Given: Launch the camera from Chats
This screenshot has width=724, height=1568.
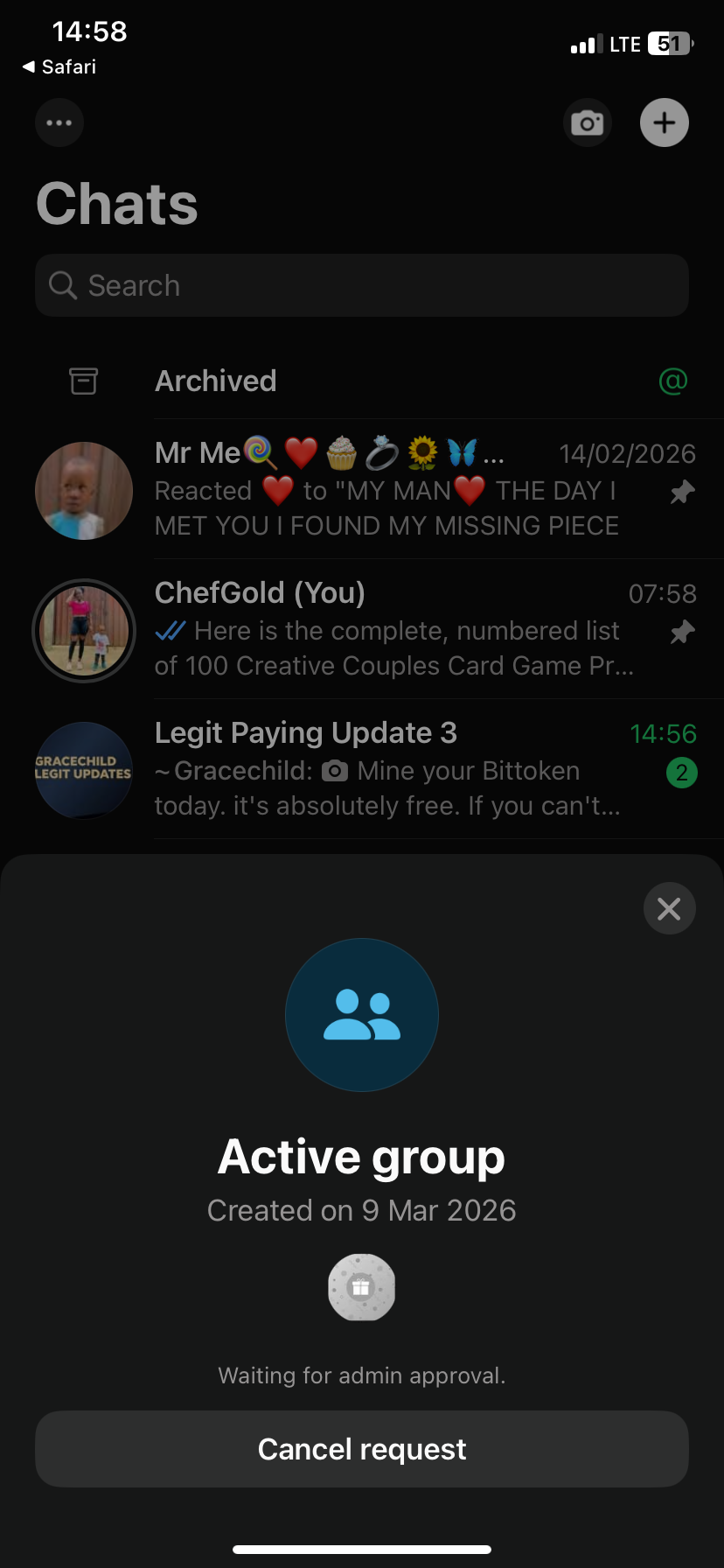Looking at the screenshot, I should pyautogui.click(x=587, y=123).
